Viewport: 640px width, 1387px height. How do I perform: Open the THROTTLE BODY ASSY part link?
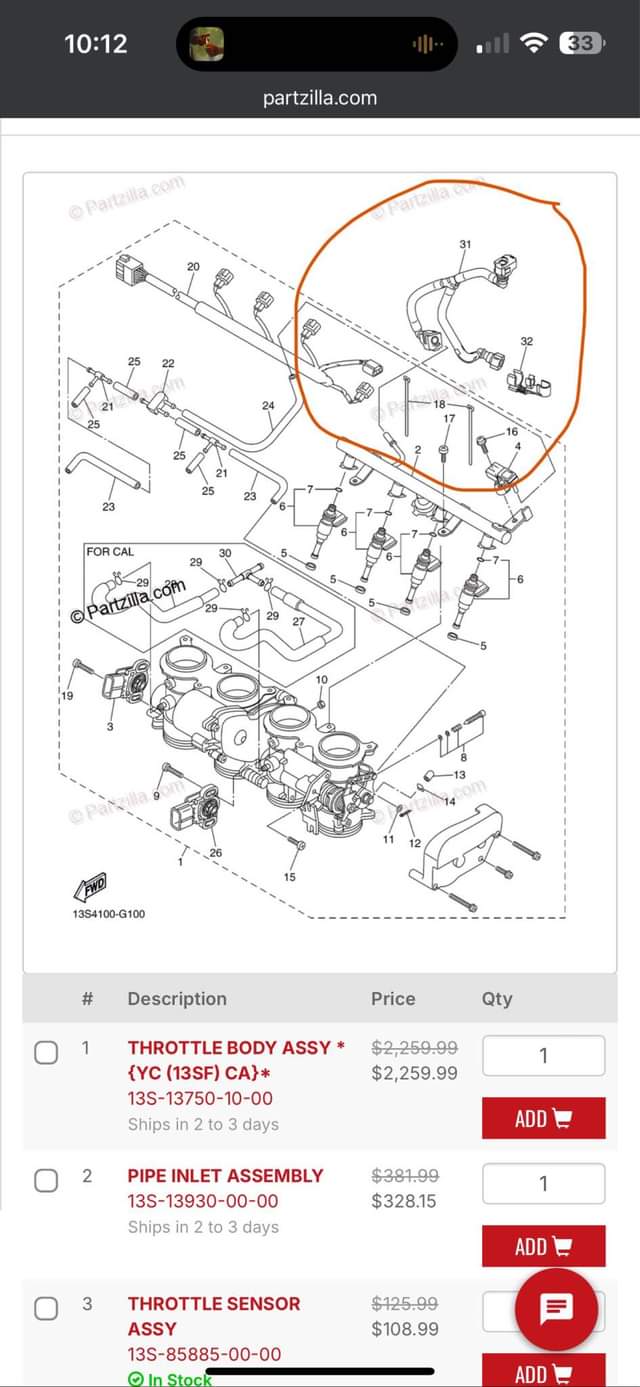(x=236, y=1060)
